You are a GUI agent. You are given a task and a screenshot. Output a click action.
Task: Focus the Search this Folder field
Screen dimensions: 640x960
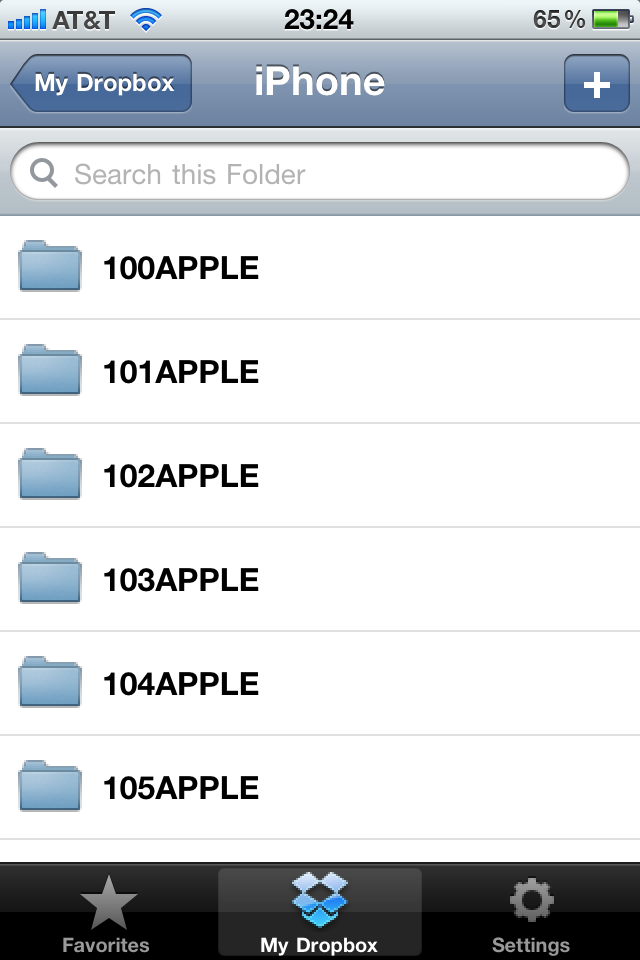[320, 174]
